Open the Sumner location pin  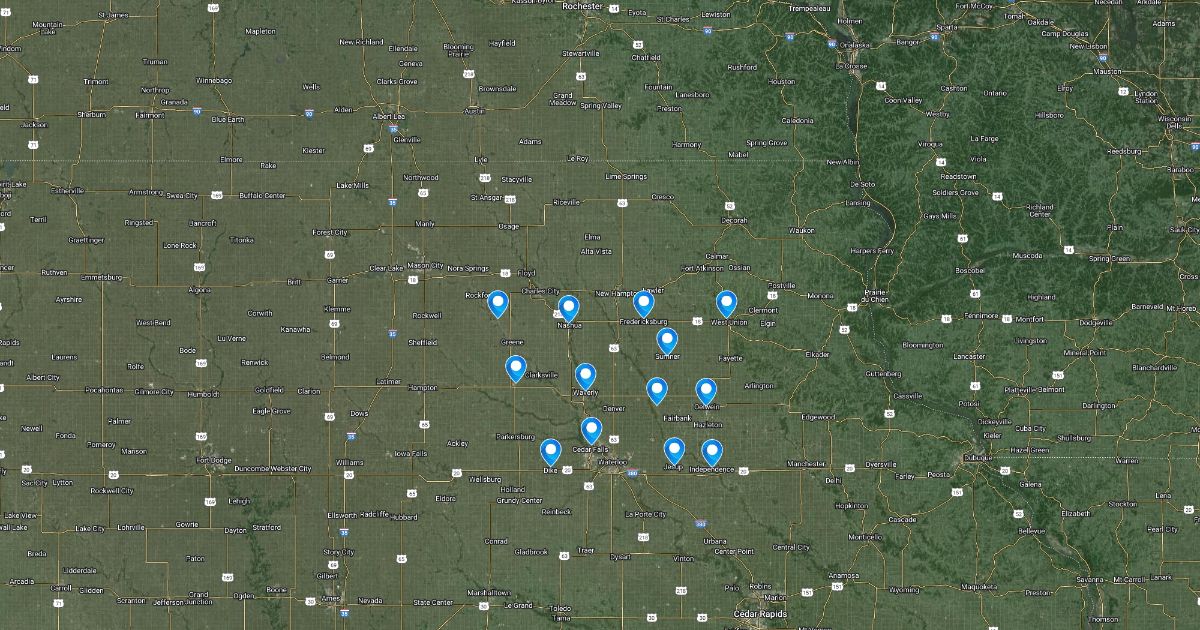click(667, 340)
